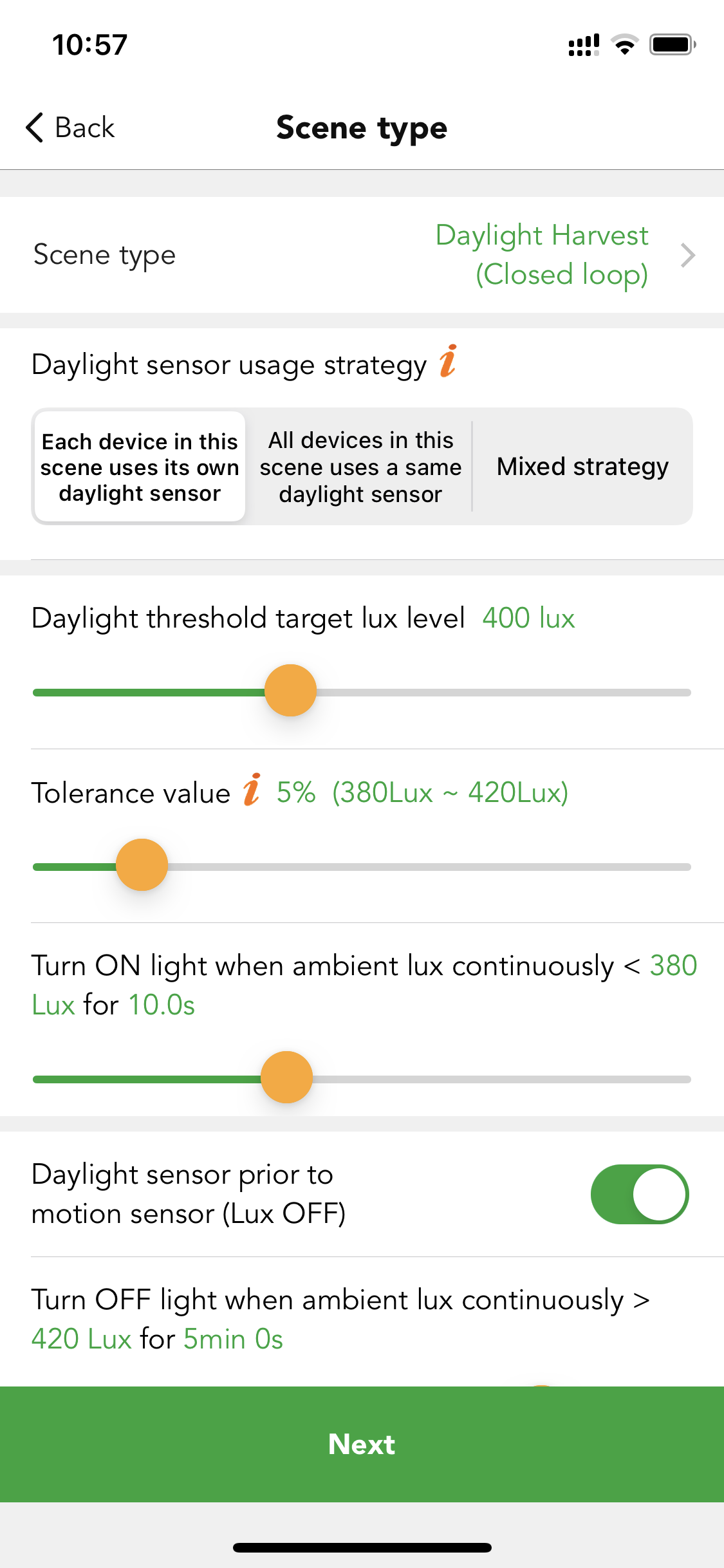Go back to the previous screen

point(70,127)
